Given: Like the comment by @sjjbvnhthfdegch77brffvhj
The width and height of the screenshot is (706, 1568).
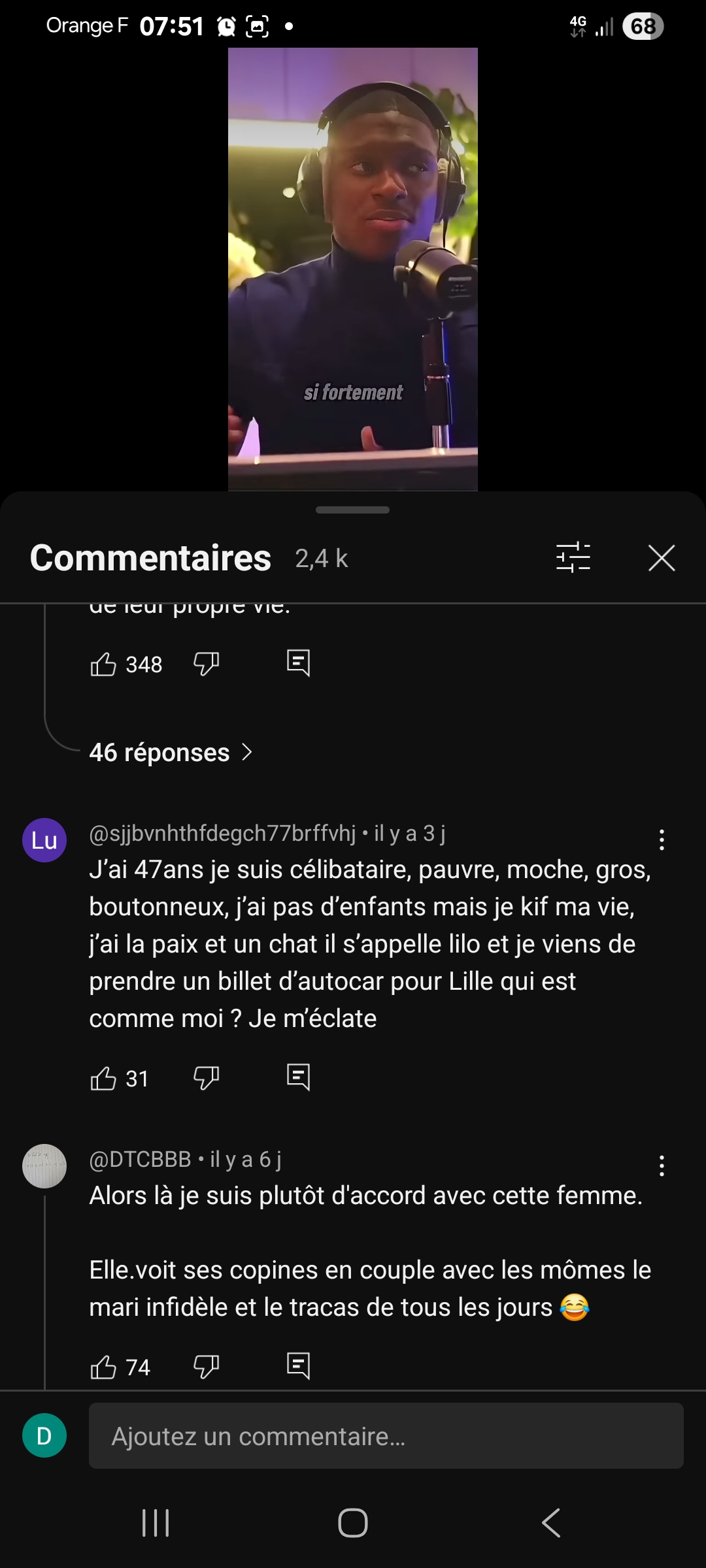Looking at the screenshot, I should click(103, 1079).
